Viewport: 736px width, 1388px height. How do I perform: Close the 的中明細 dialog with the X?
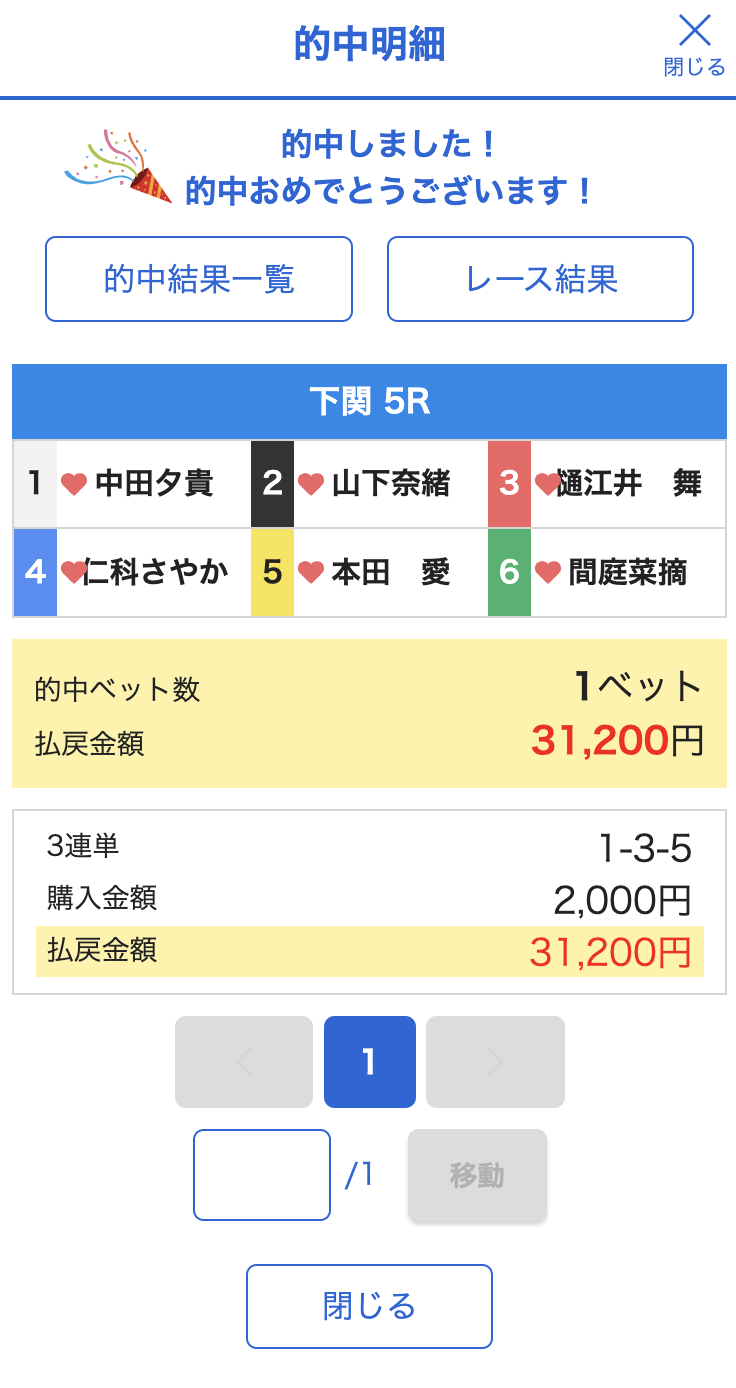click(x=694, y=43)
